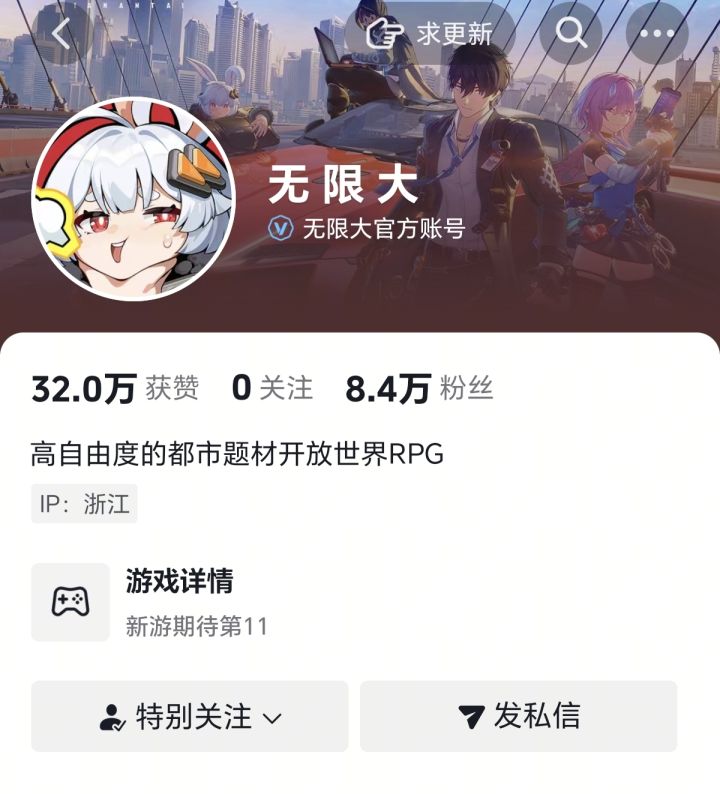Viewport: 720px width, 794px height.
Task: Tap the search magnifier icon
Action: click(572, 32)
